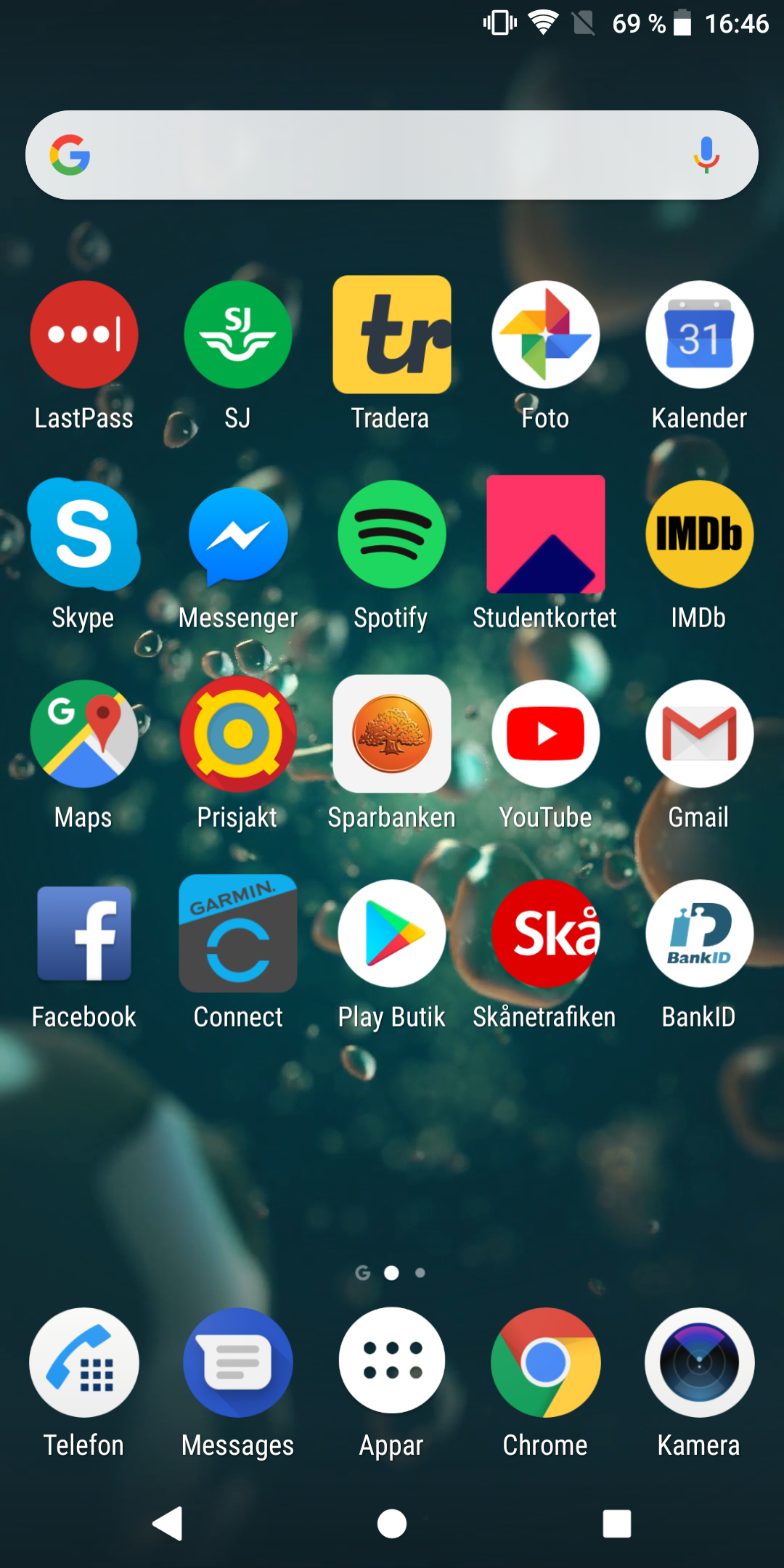Open Garmin Connect
This screenshot has height=1568, width=784.
pos(238,934)
